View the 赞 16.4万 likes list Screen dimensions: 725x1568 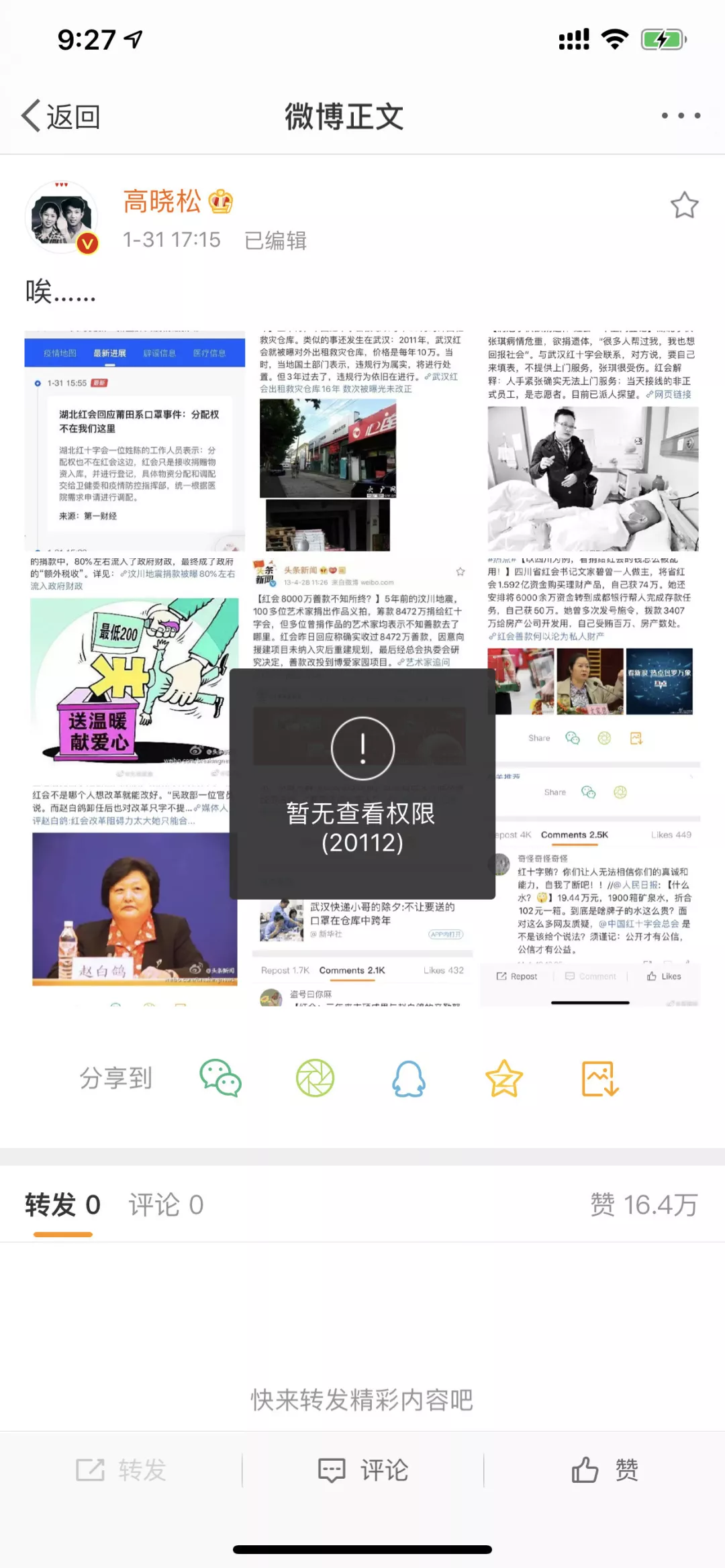pos(643,1205)
